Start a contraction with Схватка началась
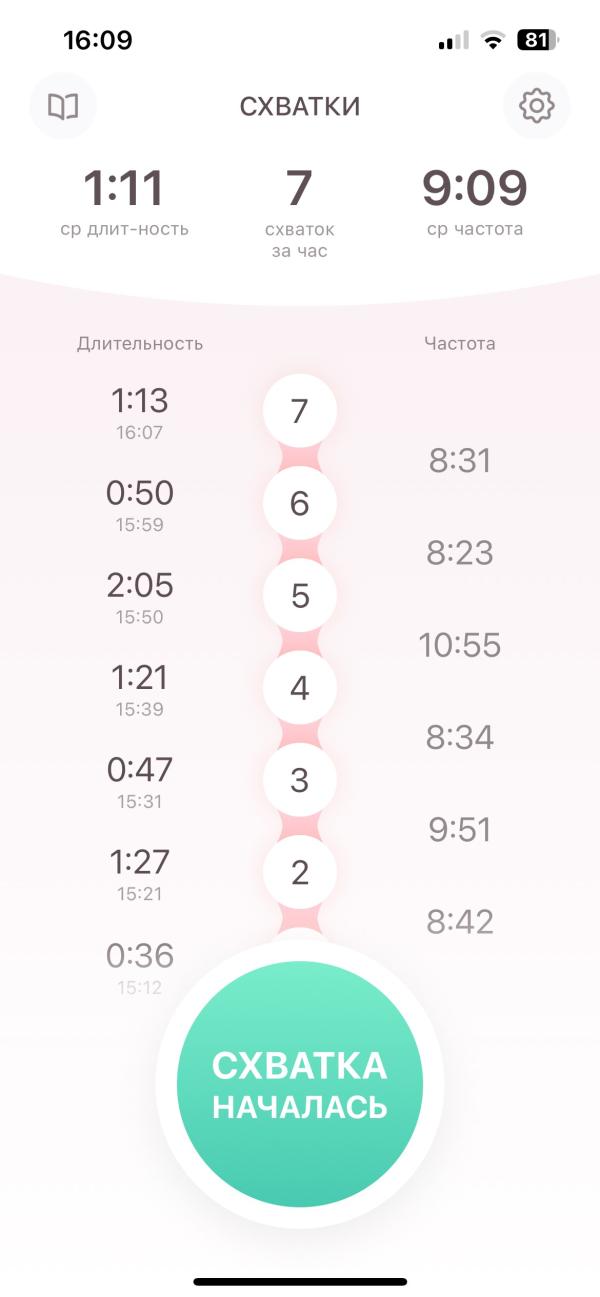The width and height of the screenshot is (600, 1297). point(300,1085)
